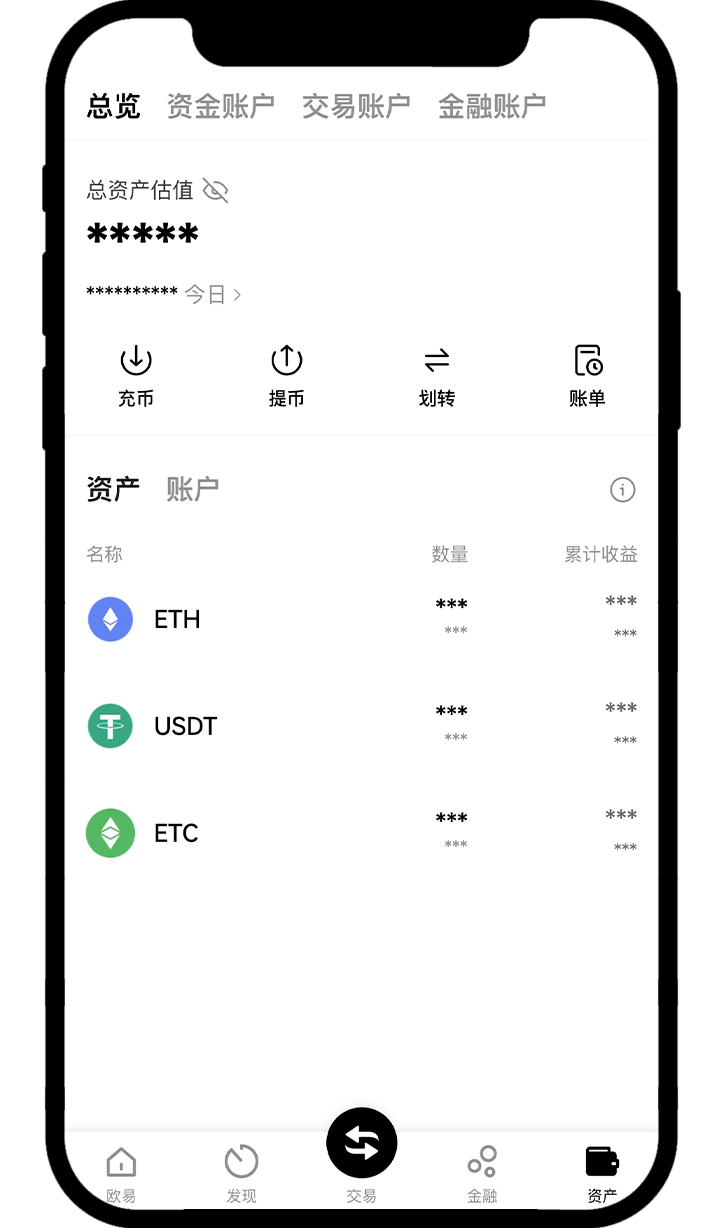Toggle asset value visibility eye icon
Image resolution: width=723 pixels, height=1228 pixels.
point(215,190)
